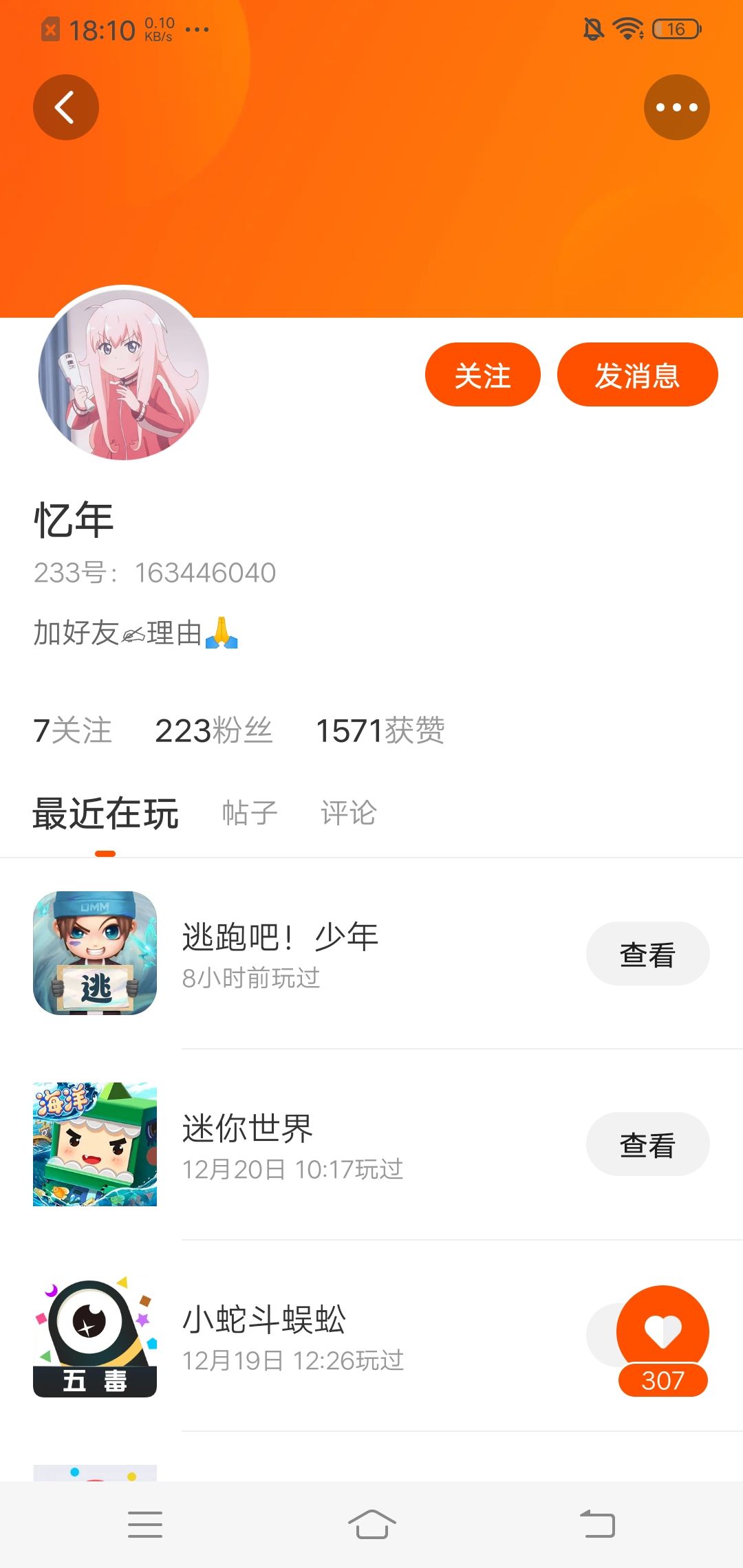View the 223粉丝 followers list
Image resolution: width=743 pixels, height=1568 pixels.
pyautogui.click(x=214, y=730)
